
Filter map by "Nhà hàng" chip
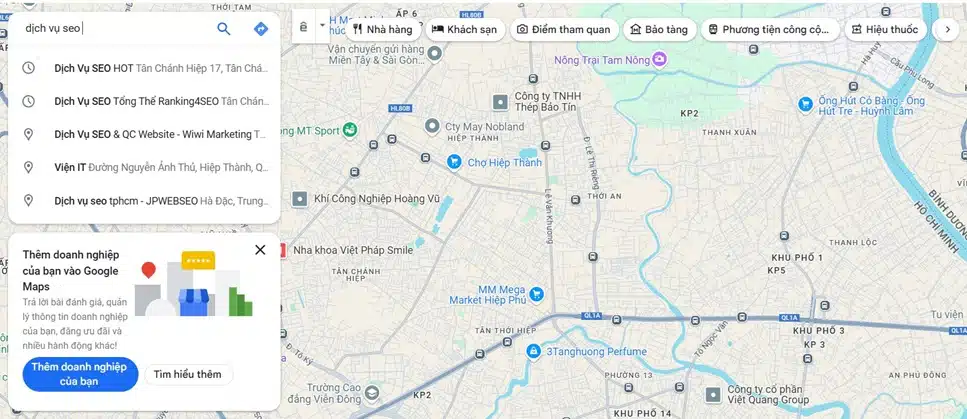(382, 29)
